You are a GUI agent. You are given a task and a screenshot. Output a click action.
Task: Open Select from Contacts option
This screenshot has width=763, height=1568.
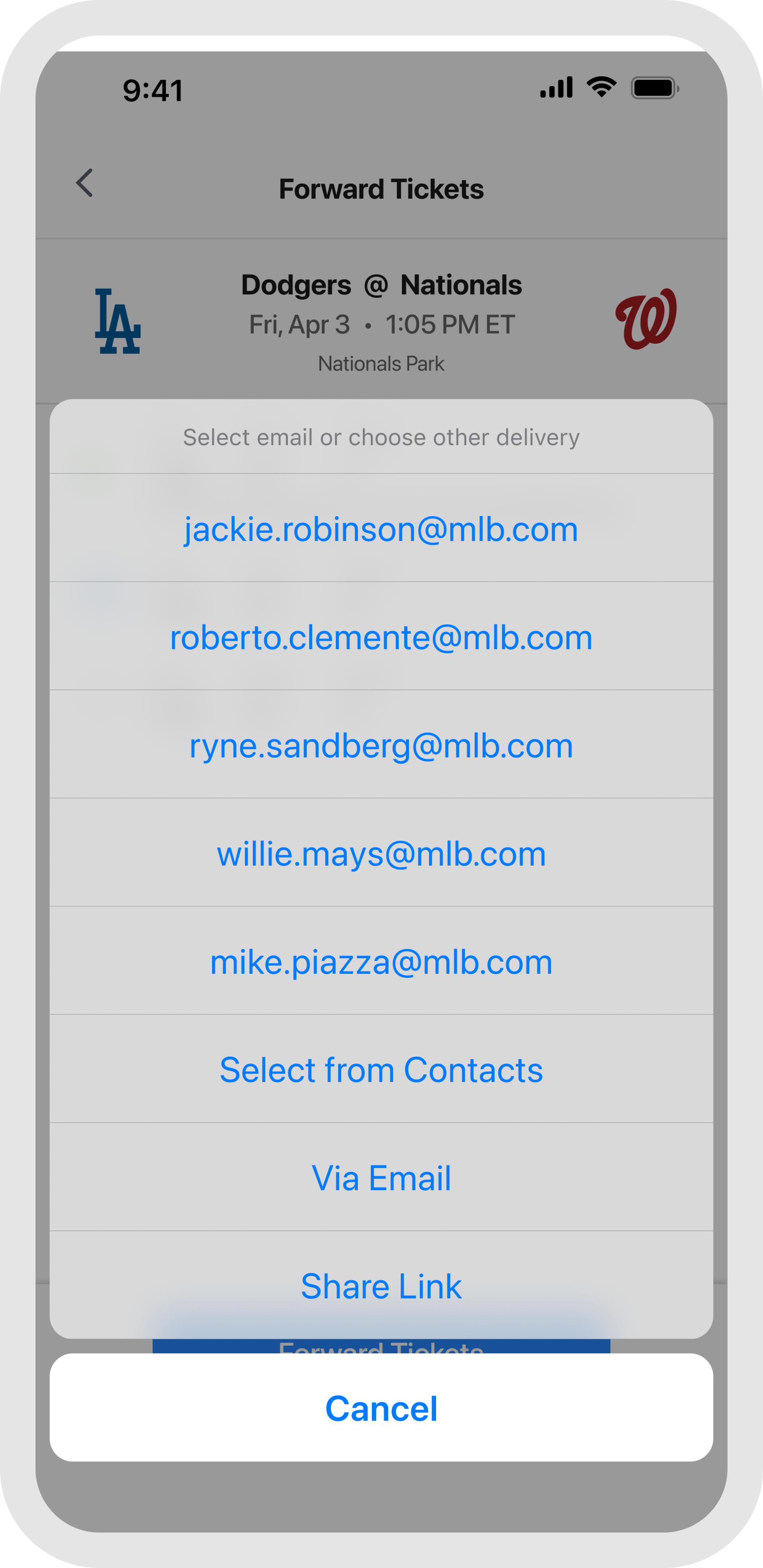pyautogui.click(x=381, y=1070)
